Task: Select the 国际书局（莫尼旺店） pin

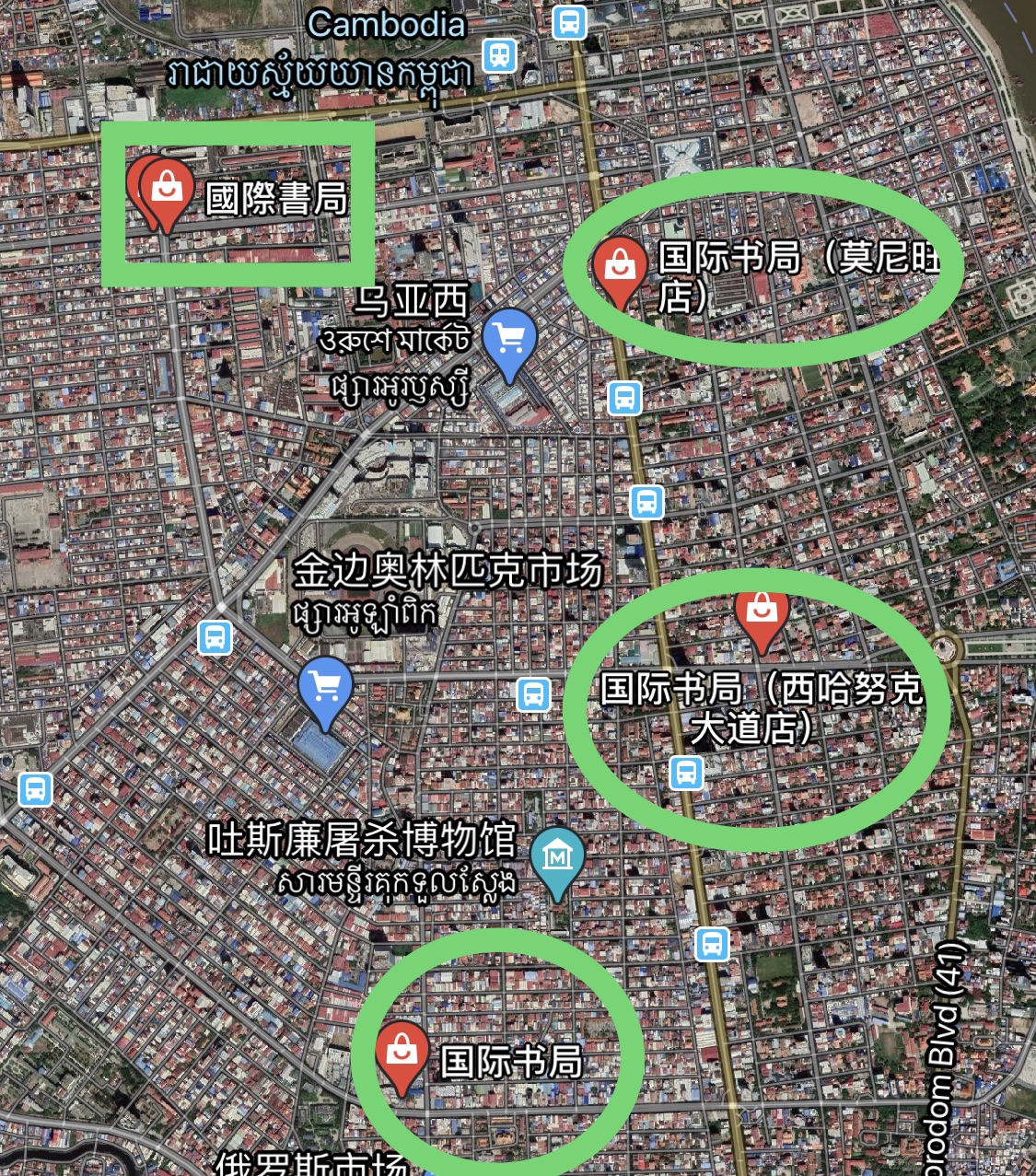Action: coord(620,266)
